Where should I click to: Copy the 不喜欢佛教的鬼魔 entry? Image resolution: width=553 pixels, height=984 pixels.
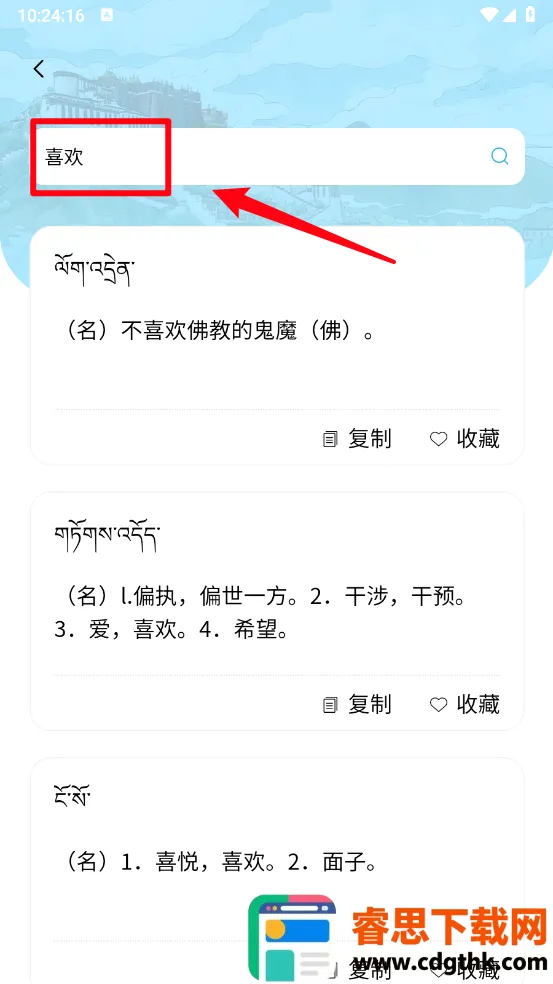357,439
